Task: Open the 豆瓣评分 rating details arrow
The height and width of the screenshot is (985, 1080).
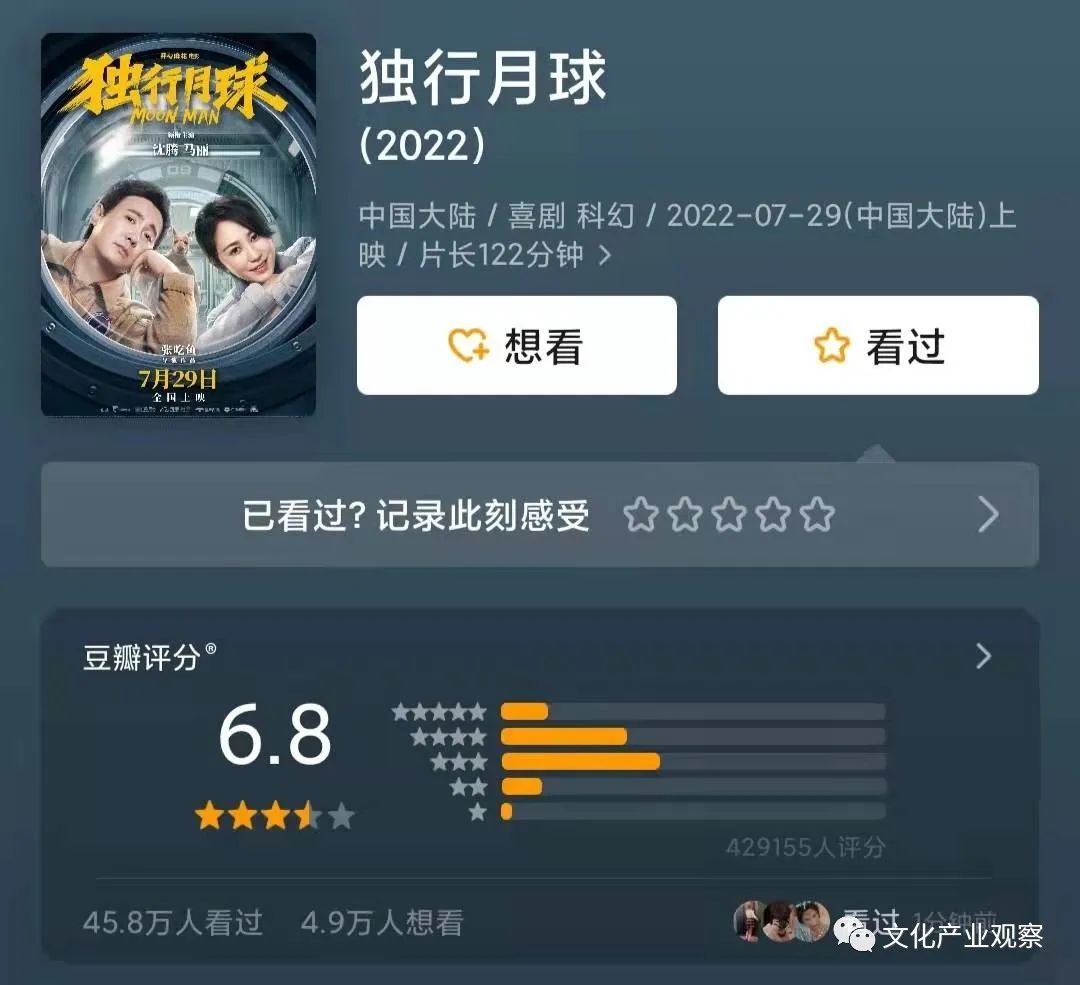Action: (984, 656)
